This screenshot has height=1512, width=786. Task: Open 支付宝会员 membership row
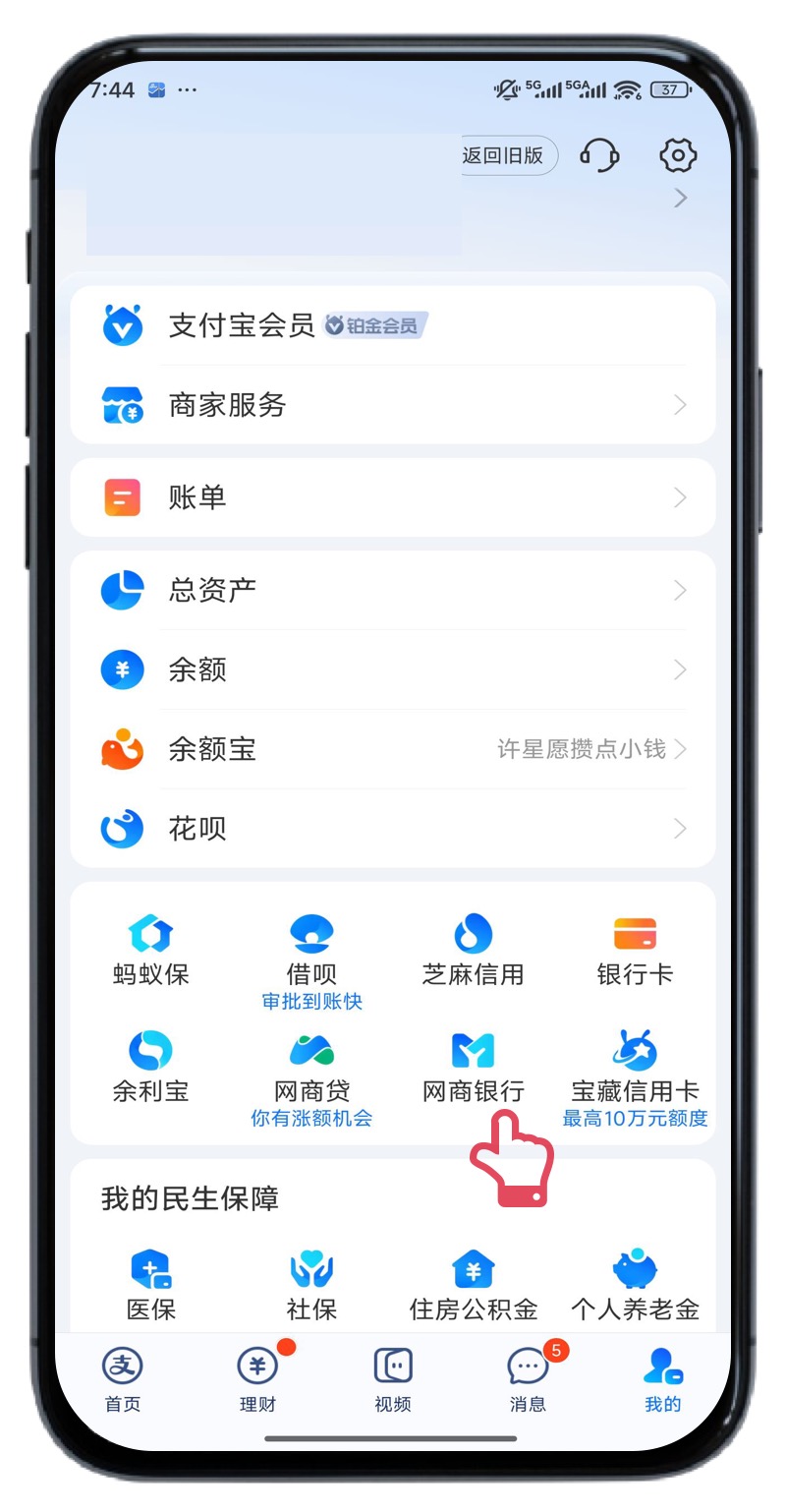393,325
